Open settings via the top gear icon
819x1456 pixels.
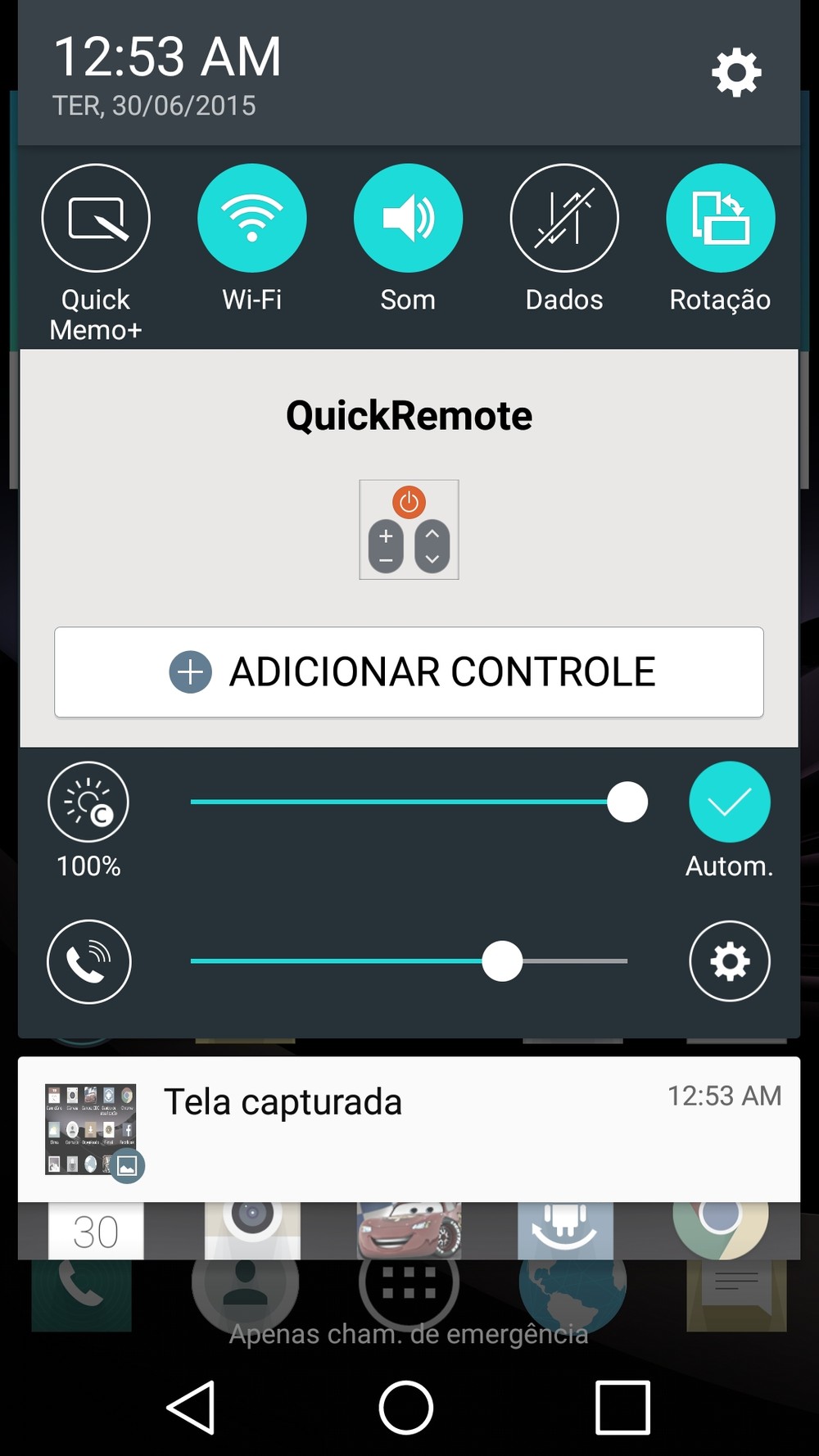point(736,72)
